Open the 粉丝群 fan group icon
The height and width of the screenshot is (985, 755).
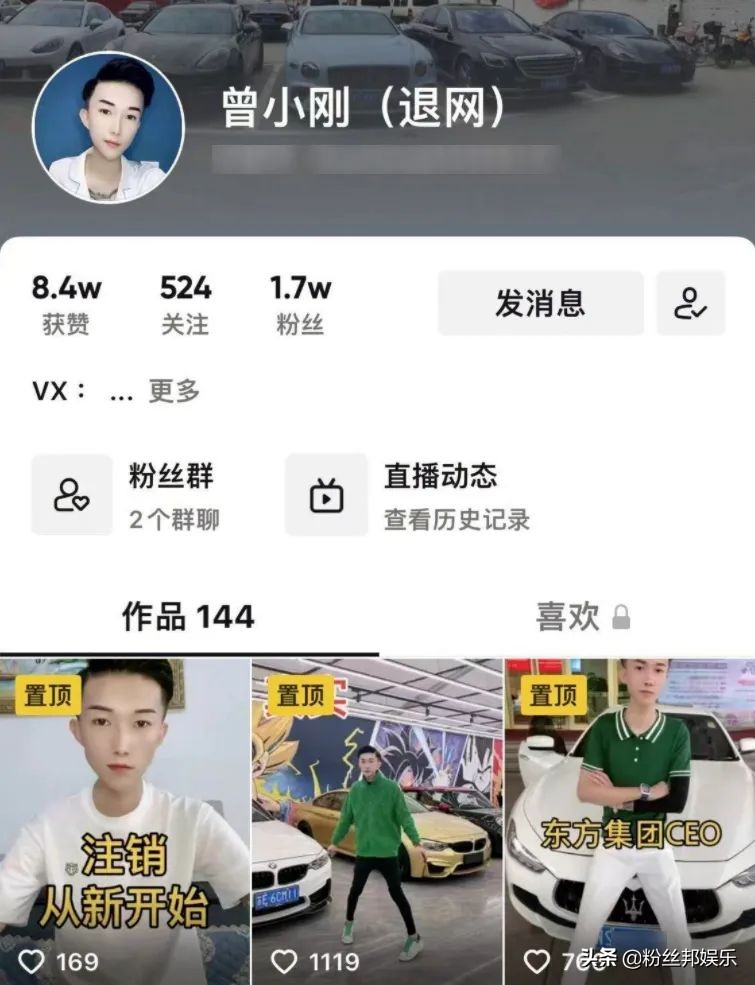point(73,494)
